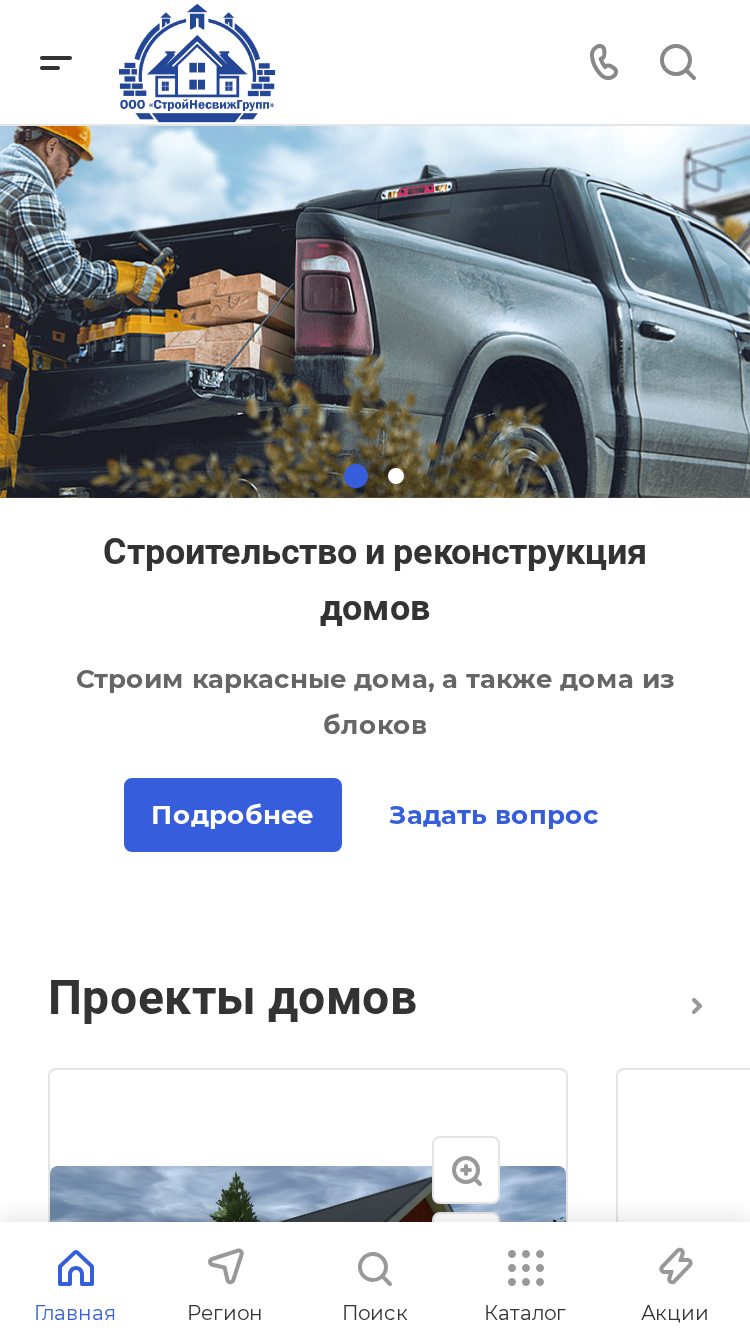Viewport: 750px width, 1334px height.
Task: Switch to the Поиск tab
Action: (375, 1283)
